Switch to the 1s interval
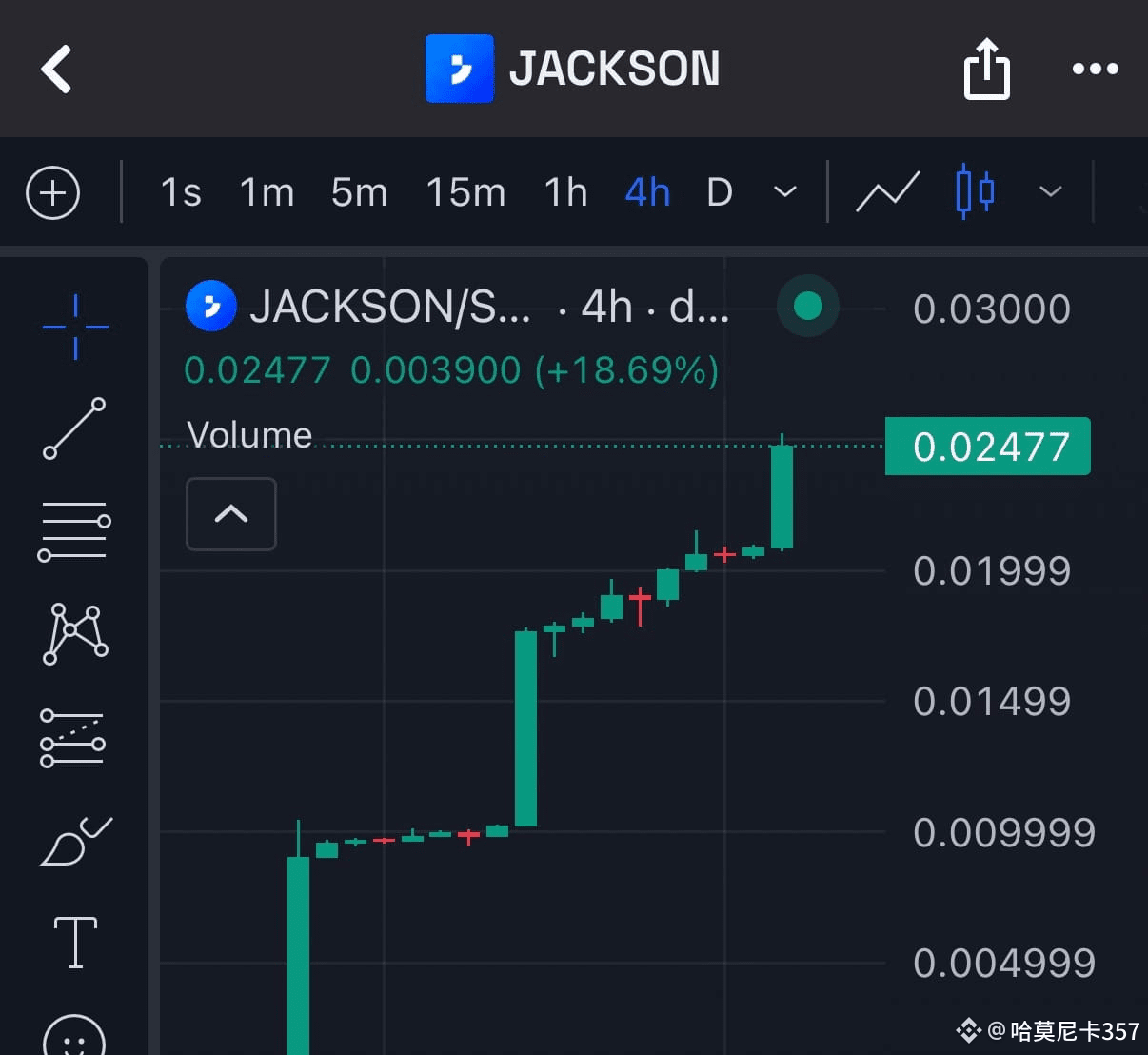 tap(181, 192)
